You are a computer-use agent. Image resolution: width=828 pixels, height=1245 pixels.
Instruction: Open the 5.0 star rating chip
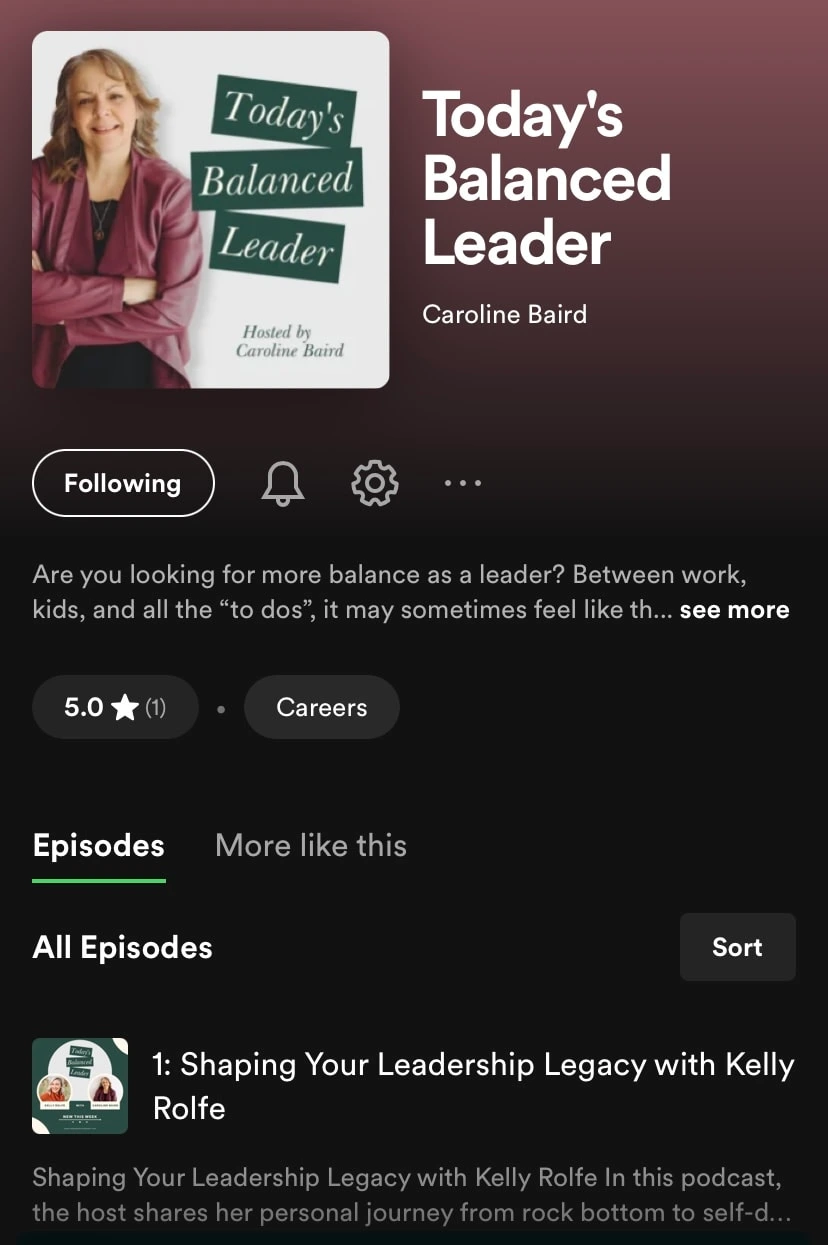click(x=115, y=708)
